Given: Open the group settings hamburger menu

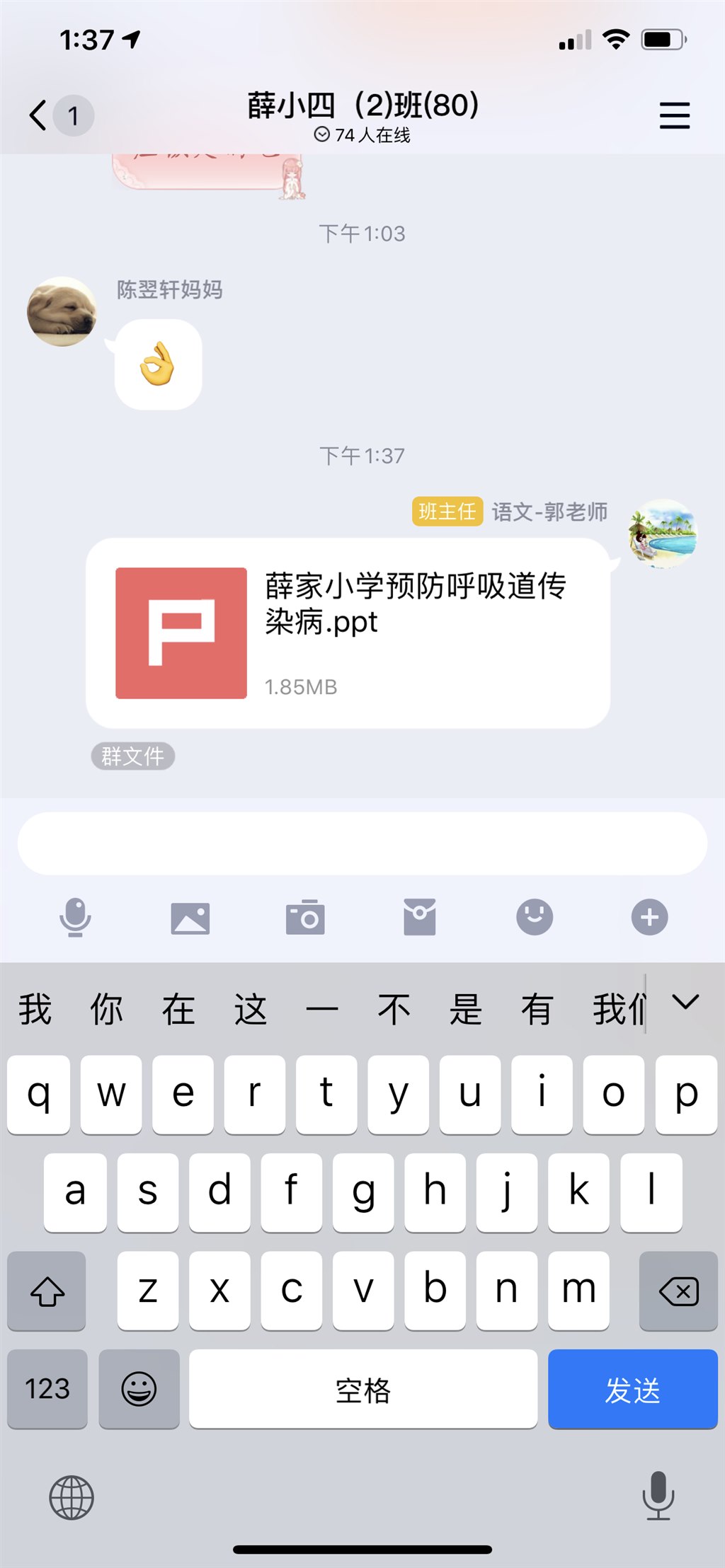Looking at the screenshot, I should click(674, 115).
